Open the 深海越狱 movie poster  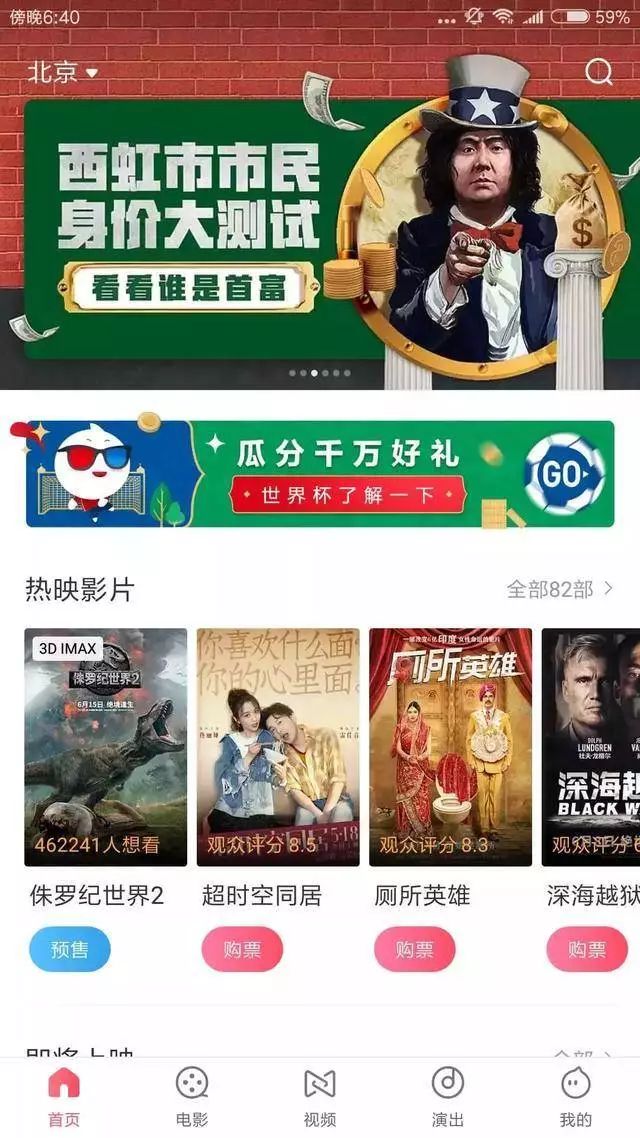tap(592, 746)
